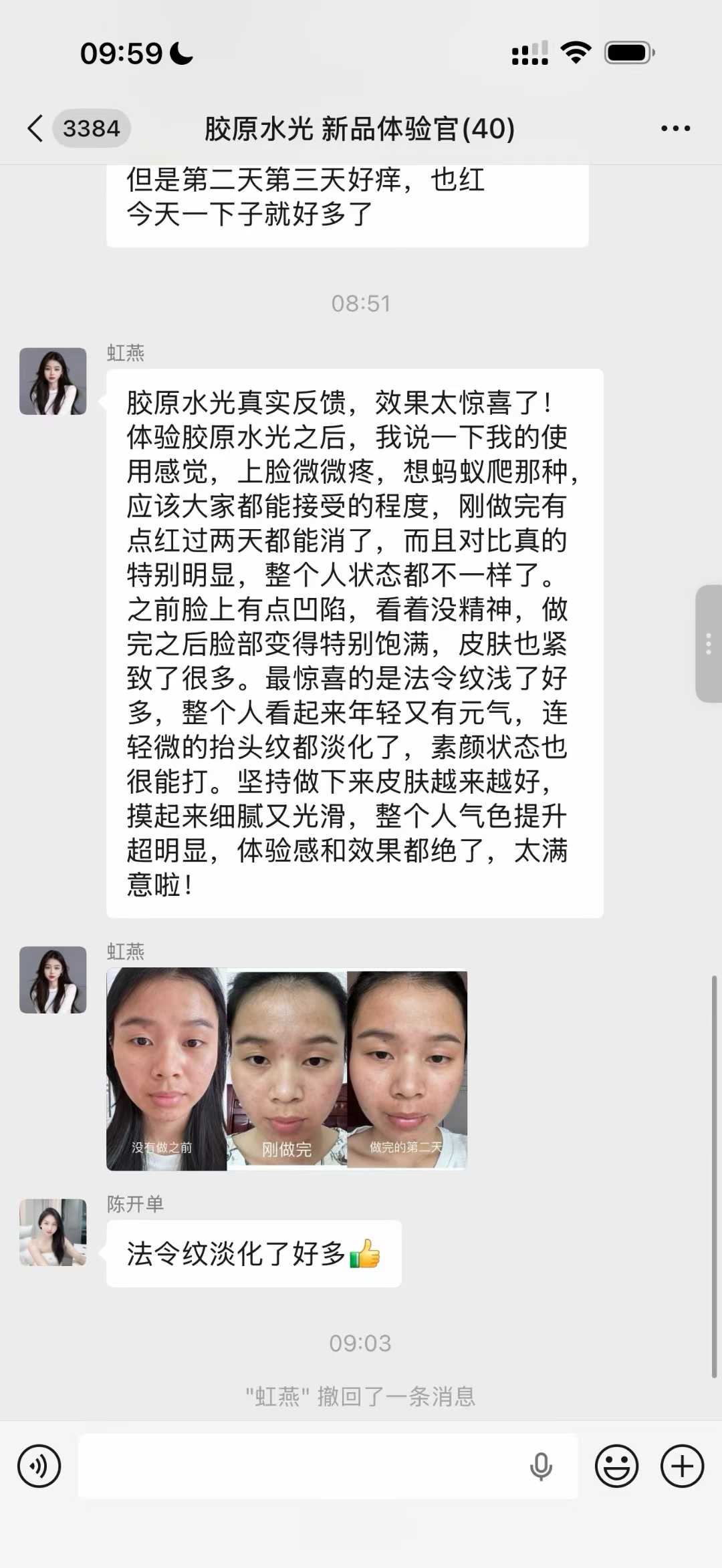
Task: Tap the side floating handle with three dots
Action: point(708,643)
